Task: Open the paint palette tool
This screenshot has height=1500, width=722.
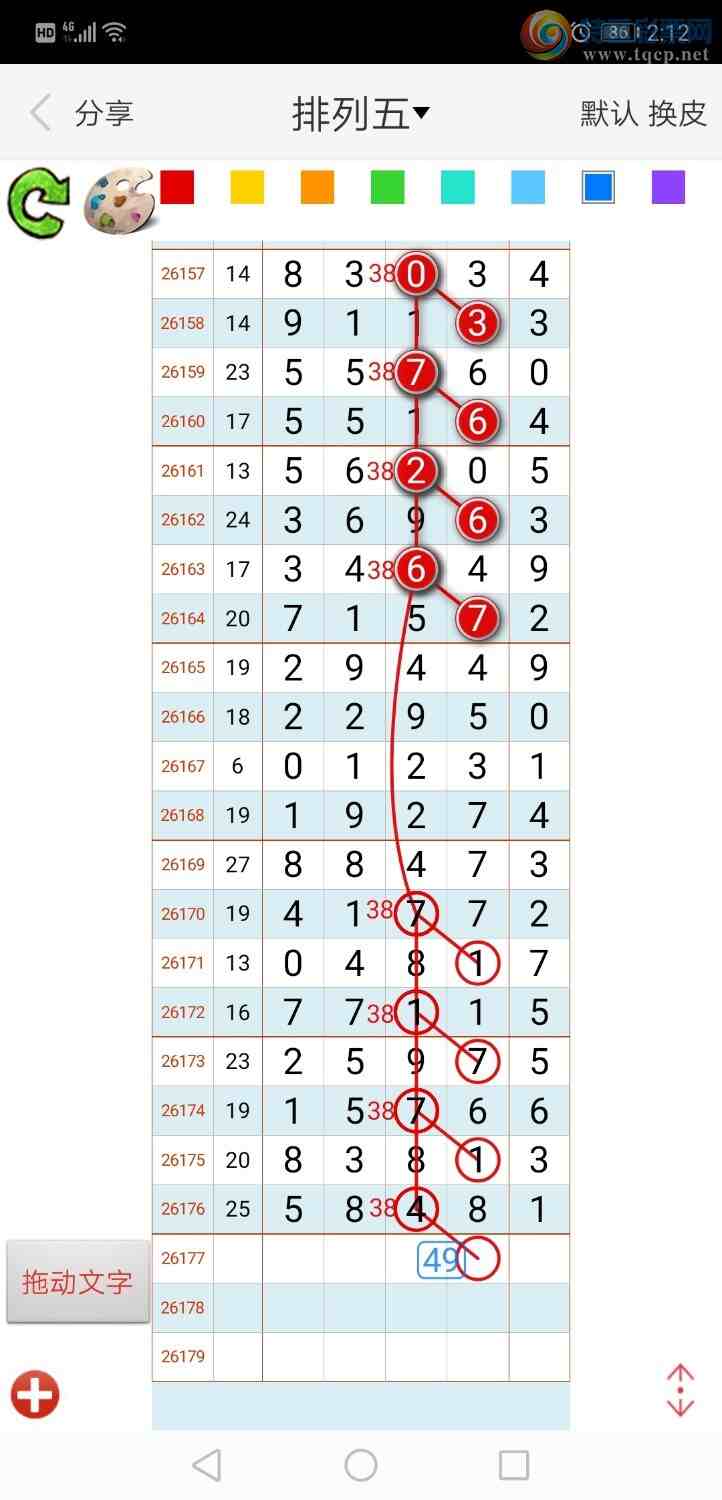Action: click(118, 202)
